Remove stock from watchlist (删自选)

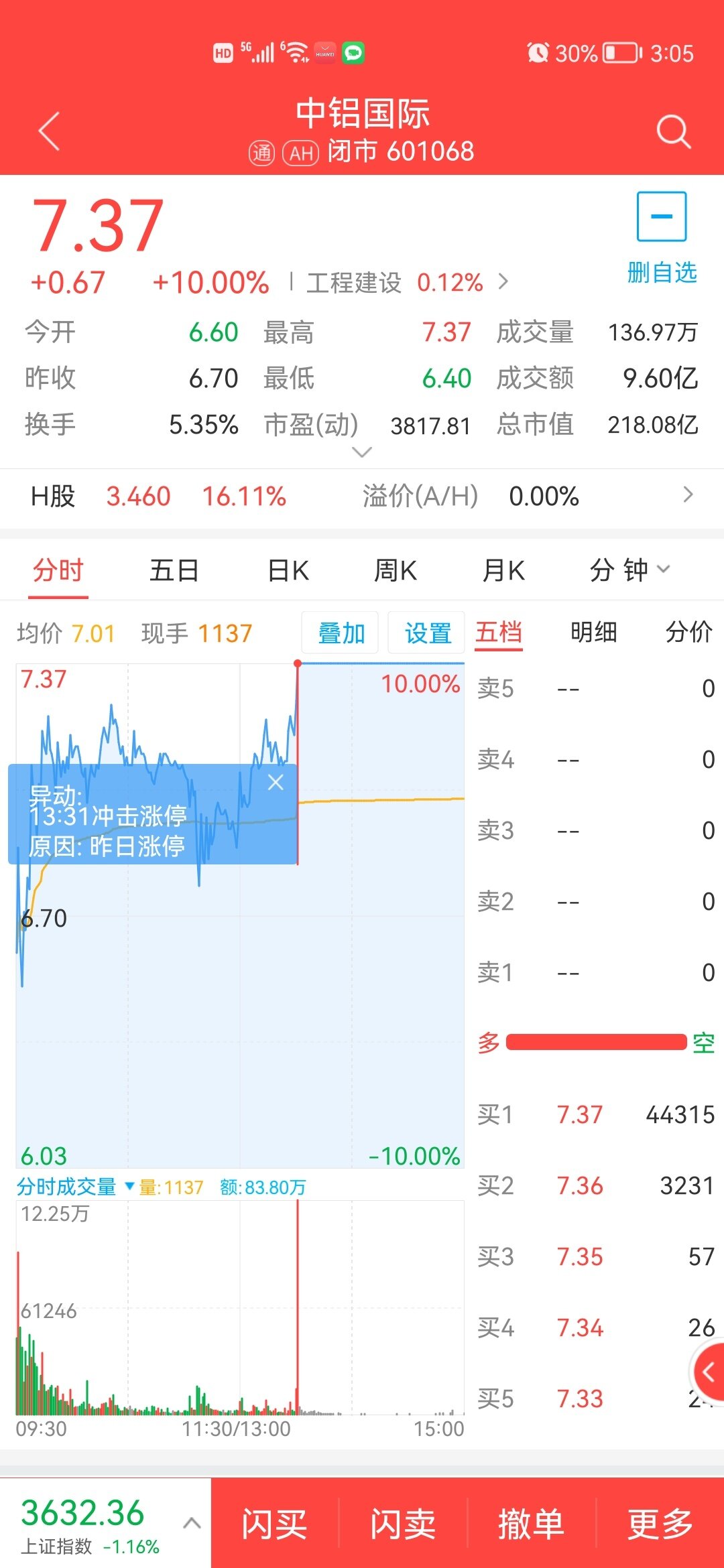pyautogui.click(x=661, y=237)
